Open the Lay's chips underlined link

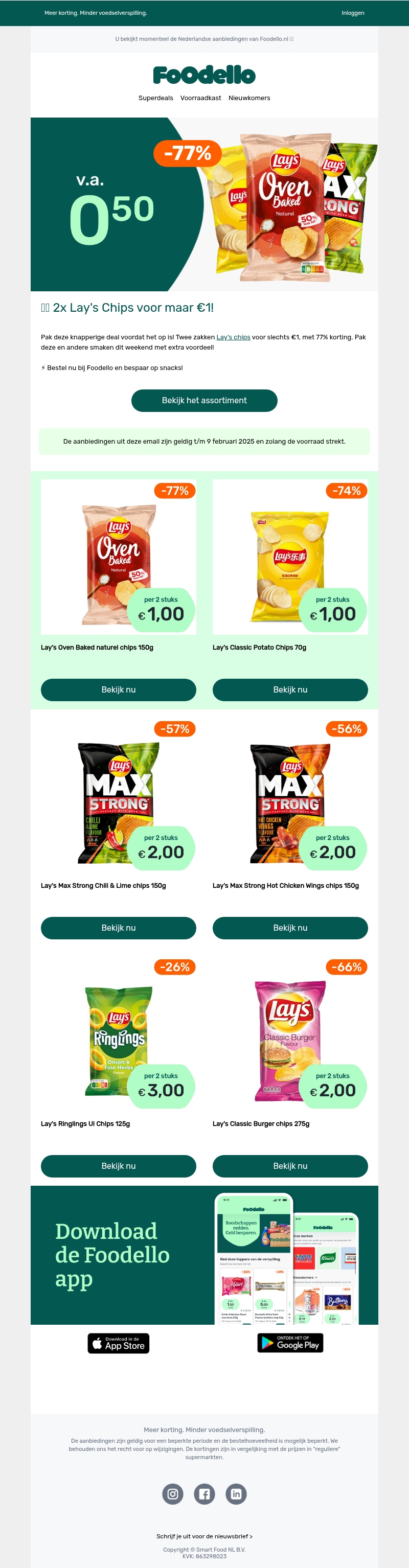(x=233, y=337)
